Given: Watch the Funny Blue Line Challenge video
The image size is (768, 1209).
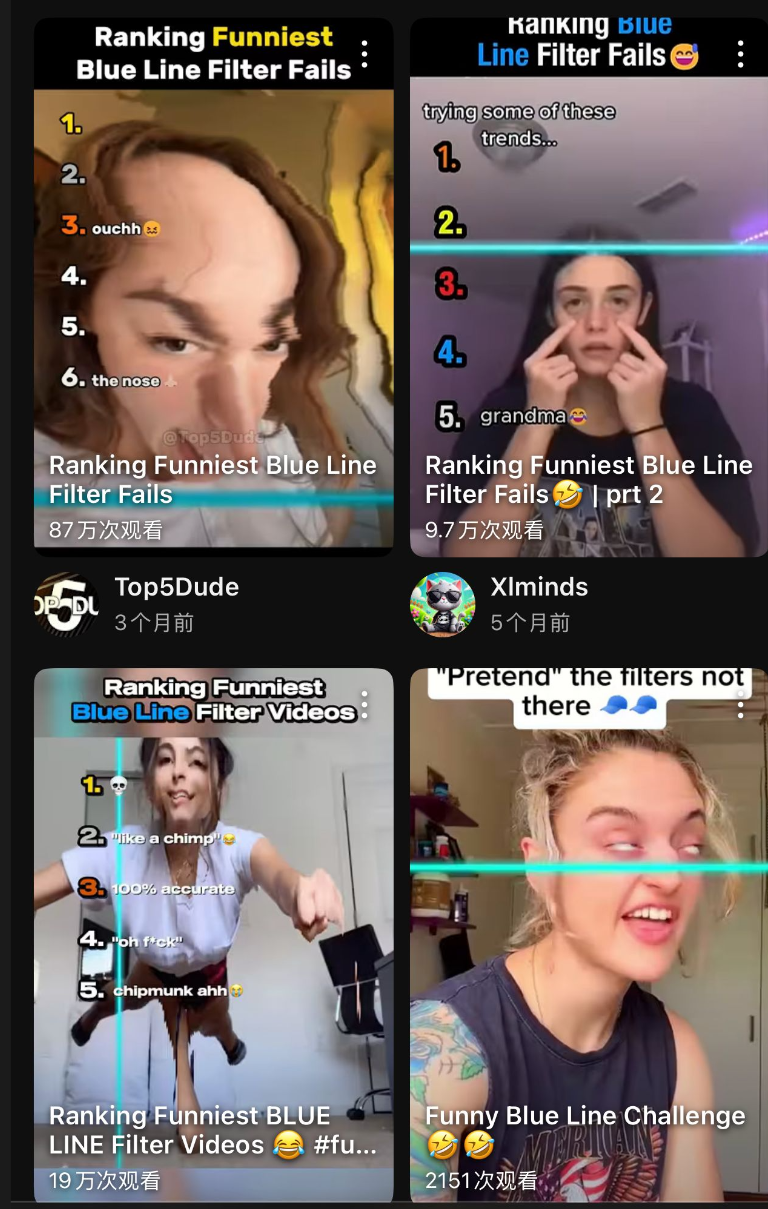Looking at the screenshot, I should tap(588, 930).
